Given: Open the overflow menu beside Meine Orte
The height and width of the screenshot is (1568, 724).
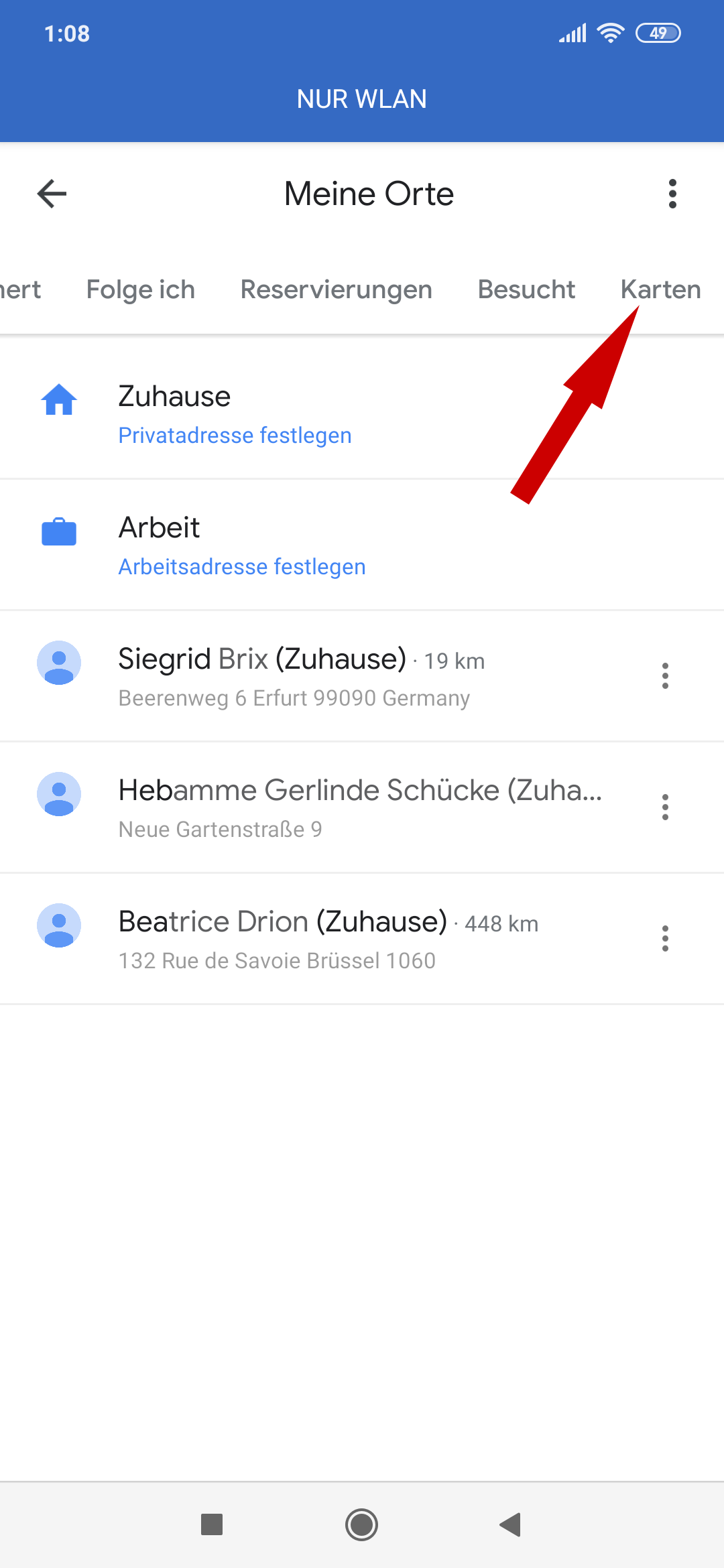Looking at the screenshot, I should tap(672, 194).
